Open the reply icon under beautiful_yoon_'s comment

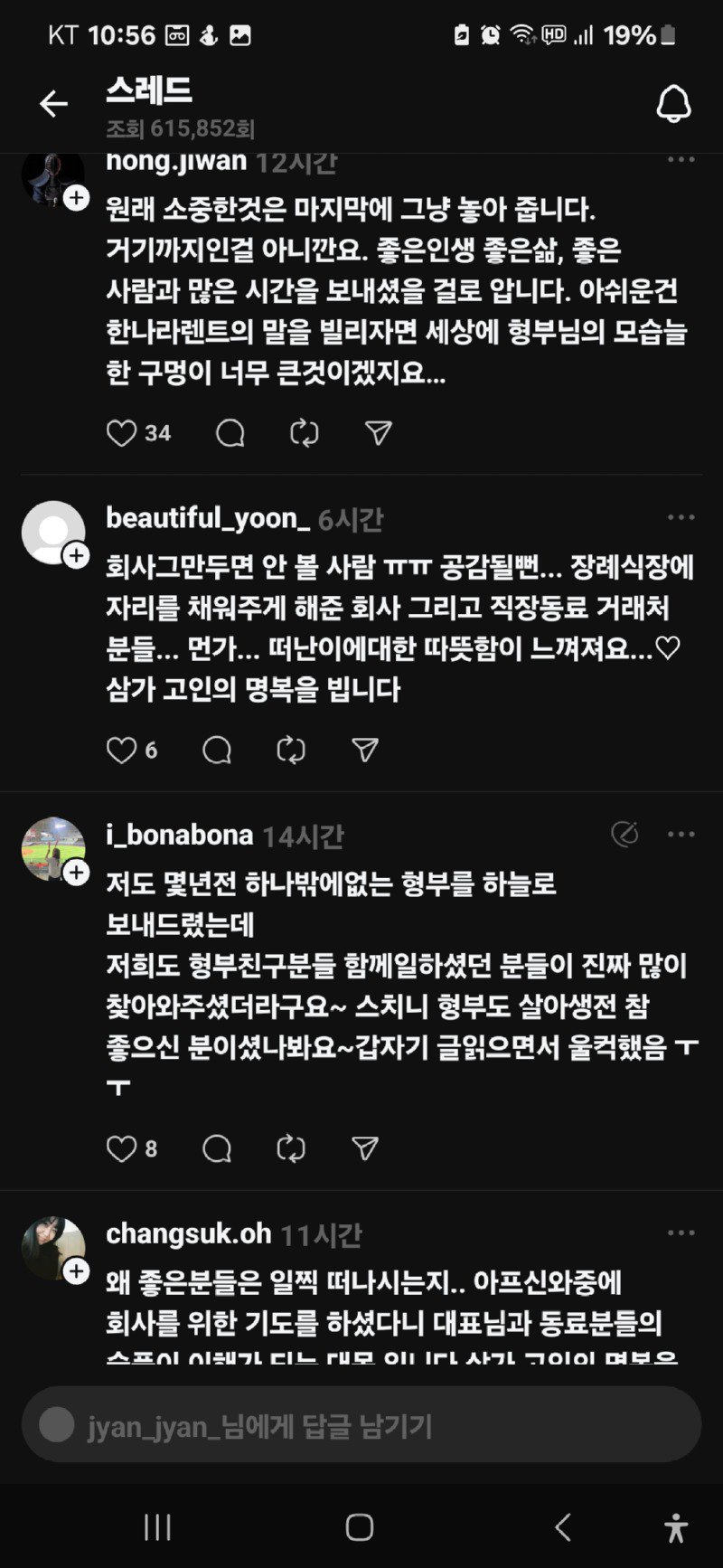point(216,750)
